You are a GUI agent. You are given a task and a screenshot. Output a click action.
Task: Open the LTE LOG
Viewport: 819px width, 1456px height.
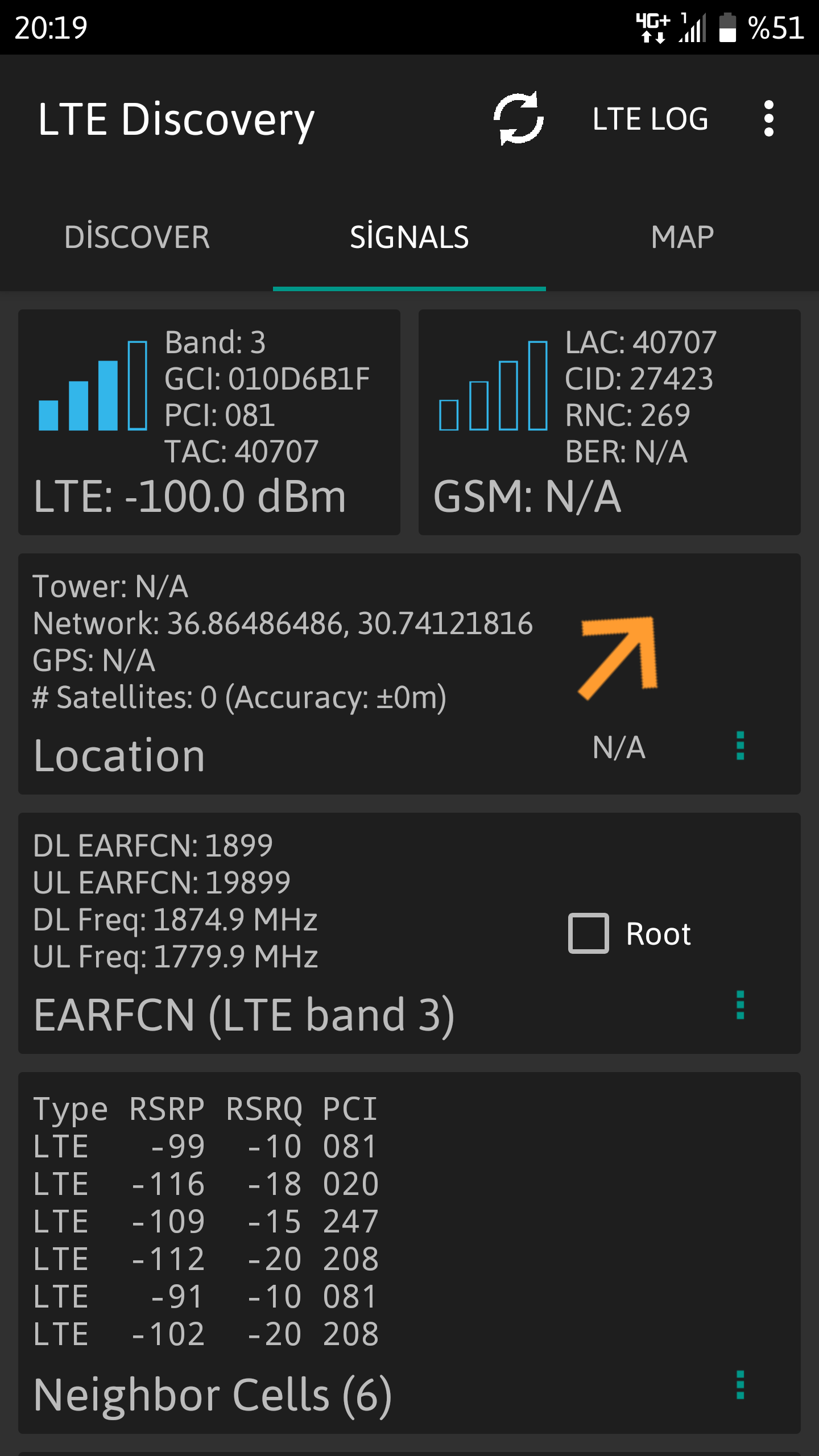(x=650, y=119)
